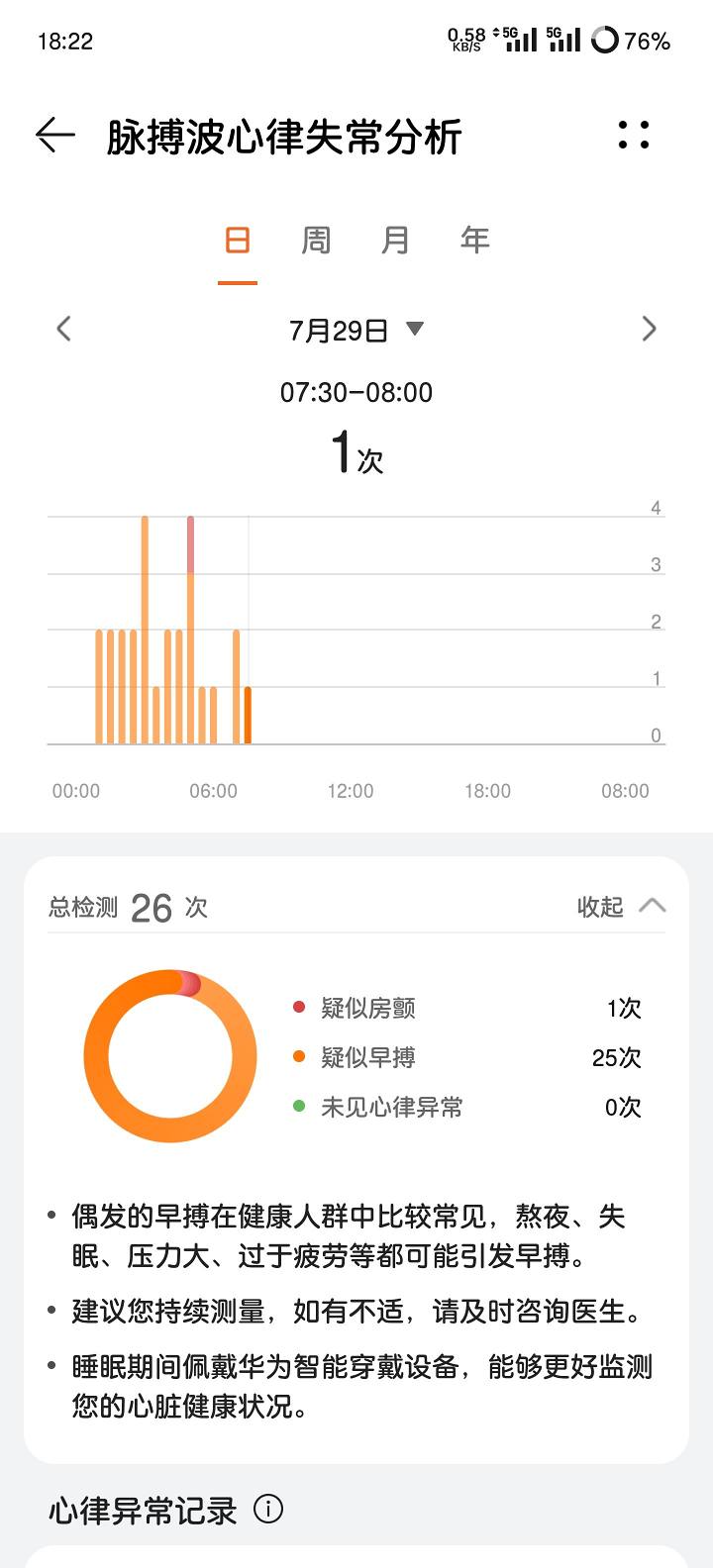
Task: Collapse the 总检测 summary with 收起
Action: [621, 907]
